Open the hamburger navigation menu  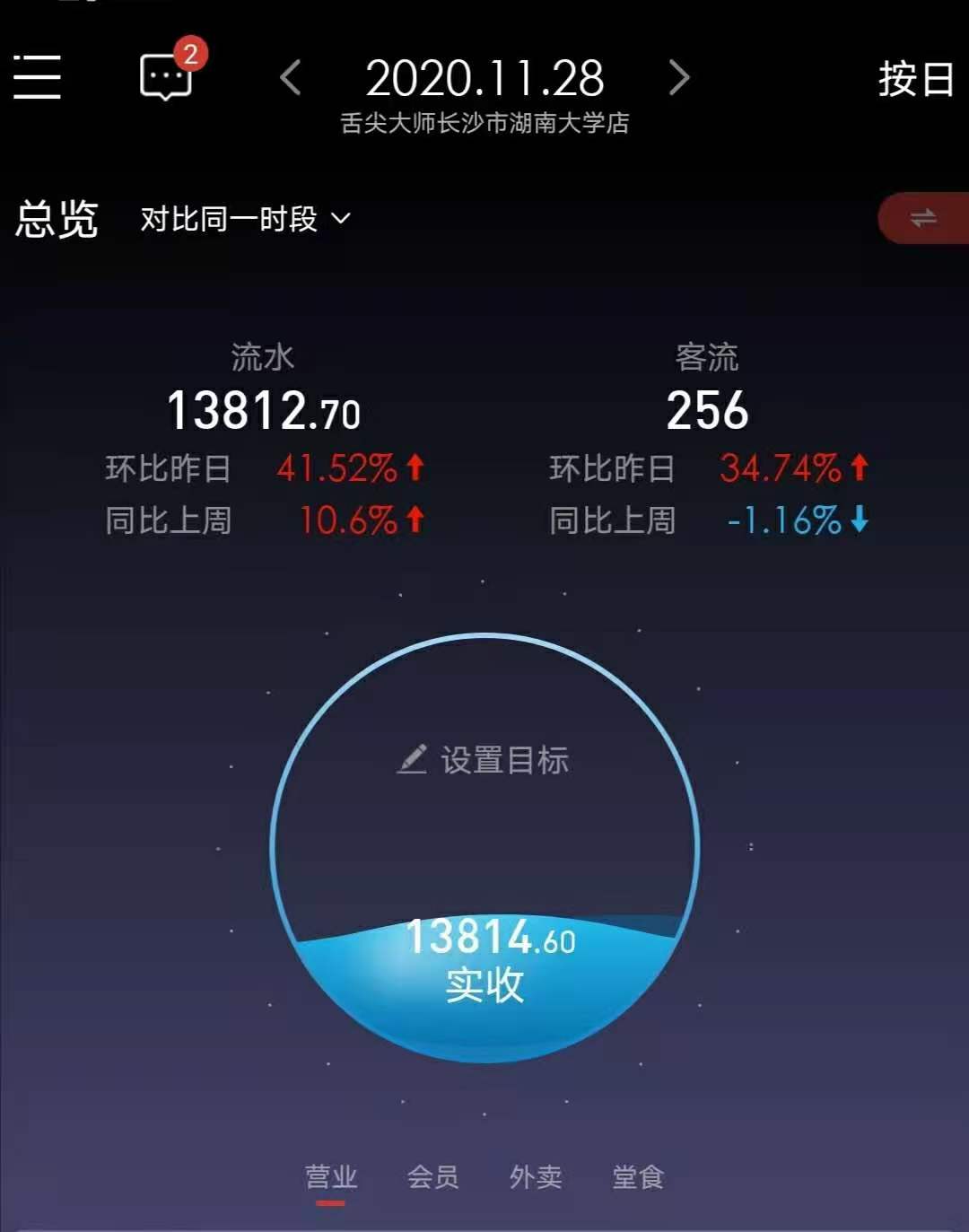click(x=36, y=79)
